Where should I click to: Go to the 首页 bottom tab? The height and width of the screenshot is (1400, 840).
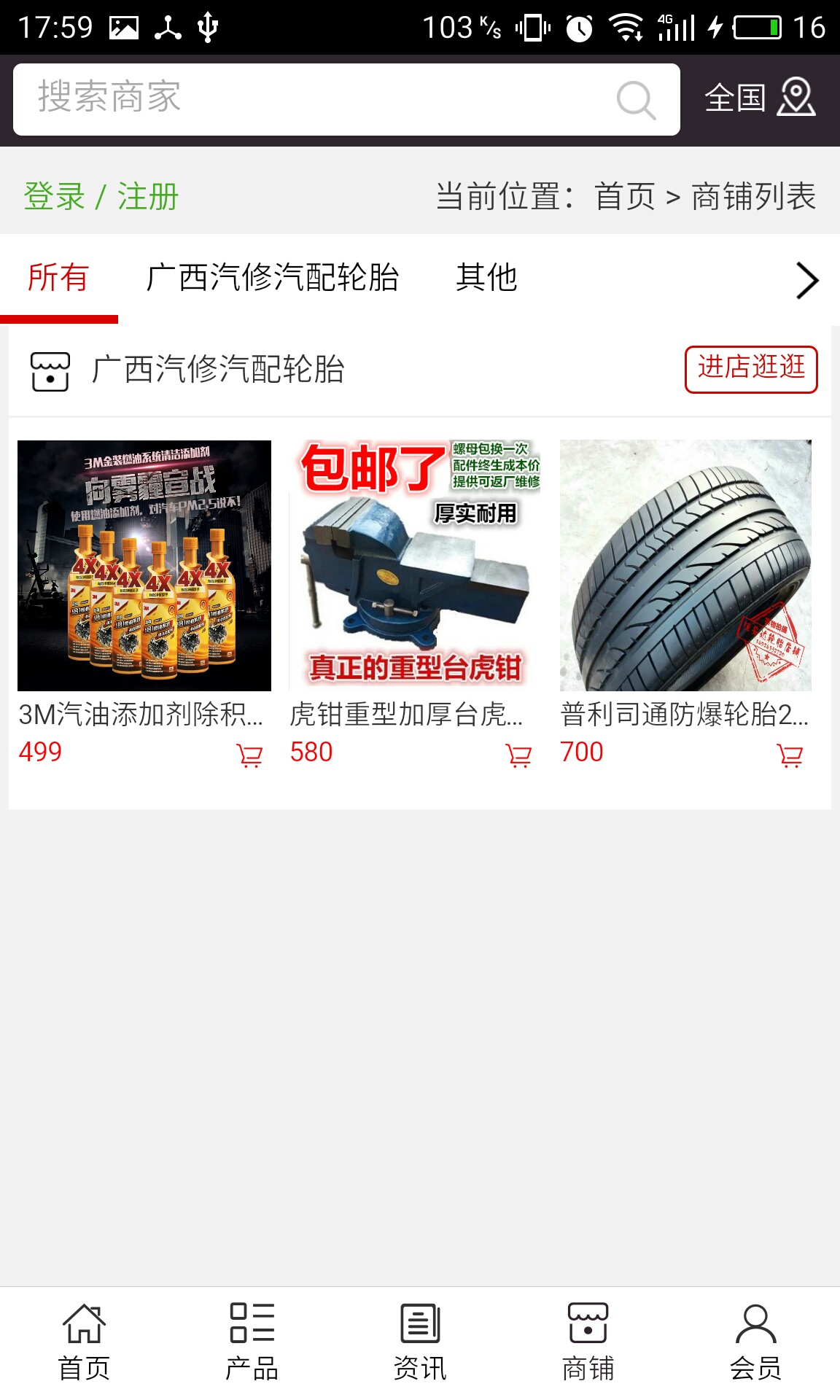point(84,1342)
